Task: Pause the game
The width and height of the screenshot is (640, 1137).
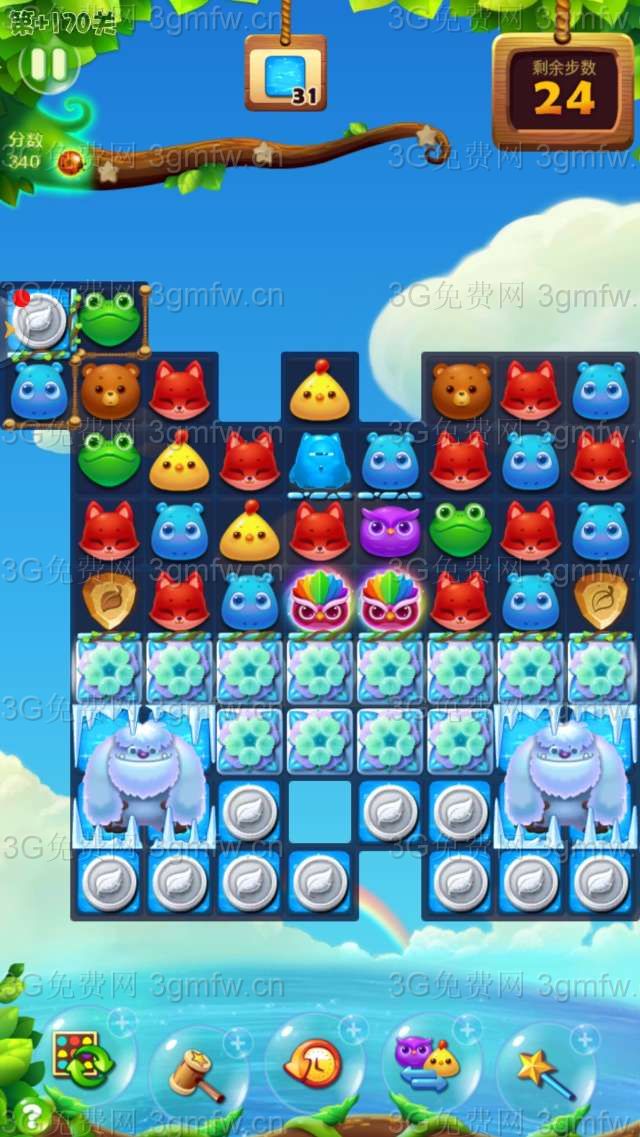Action: (47, 65)
